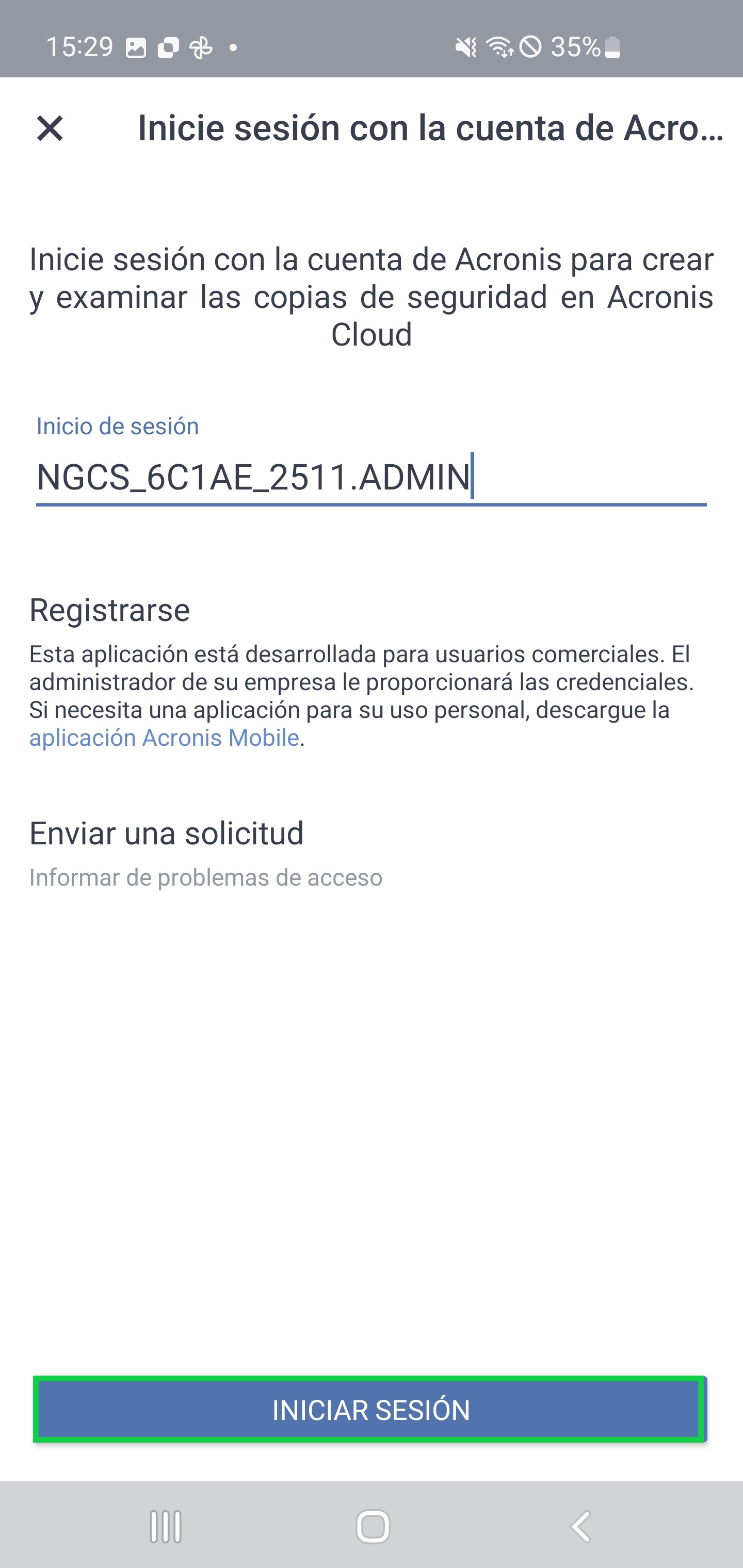Open the aplicación Acronis Mobile link

pyautogui.click(x=165, y=738)
